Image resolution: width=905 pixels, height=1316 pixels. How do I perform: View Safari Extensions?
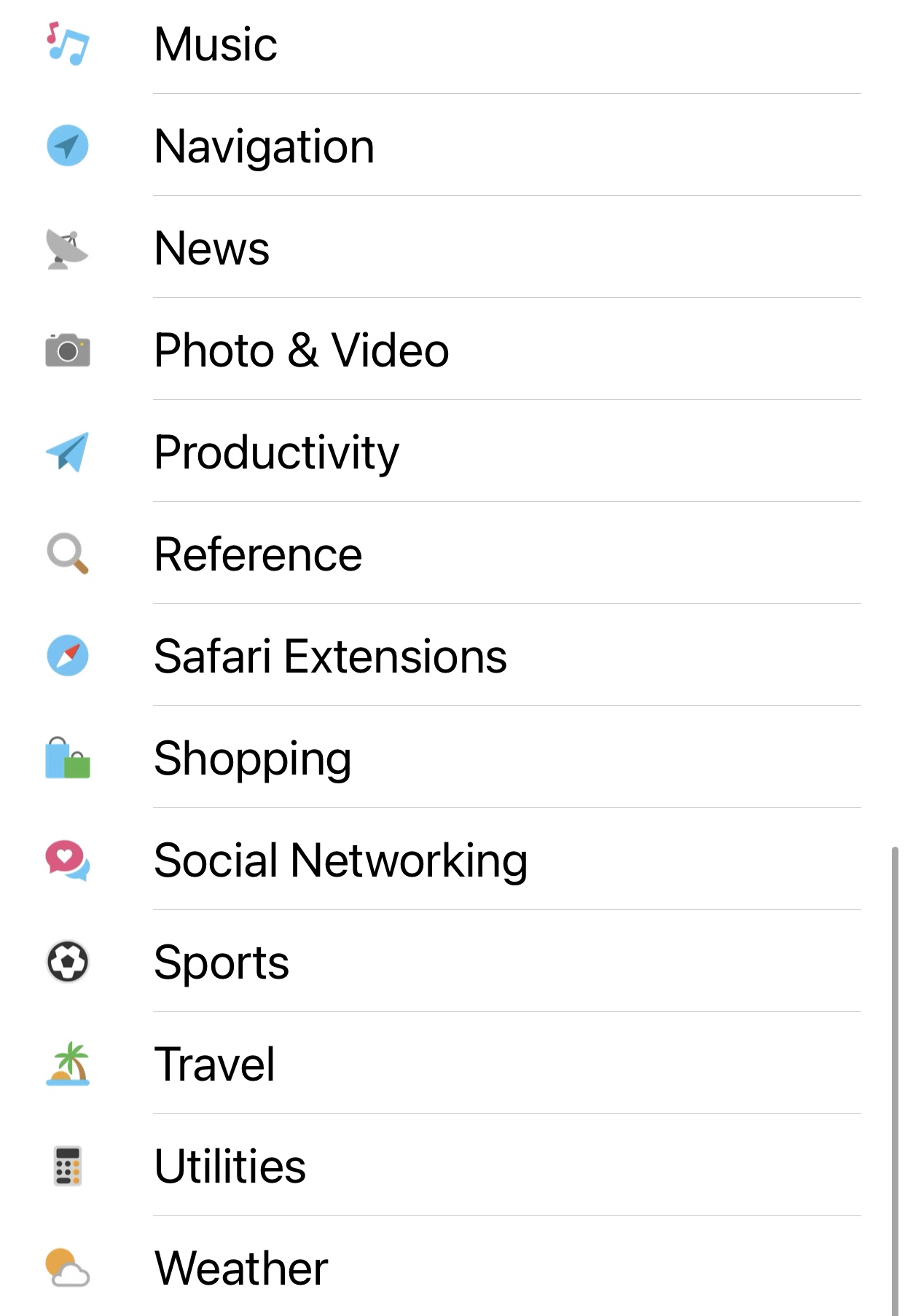[330, 657]
